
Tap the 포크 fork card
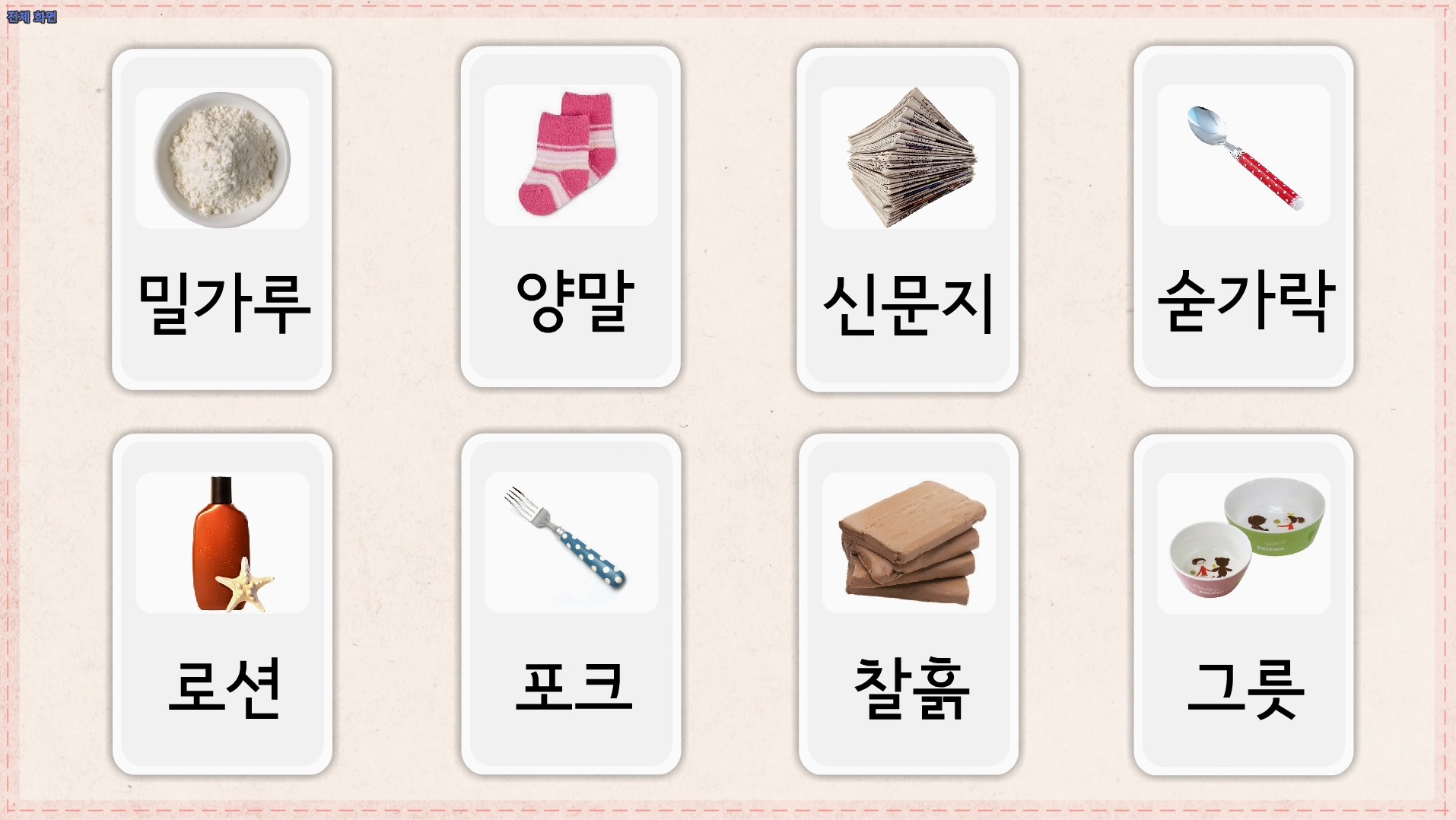pos(571,605)
